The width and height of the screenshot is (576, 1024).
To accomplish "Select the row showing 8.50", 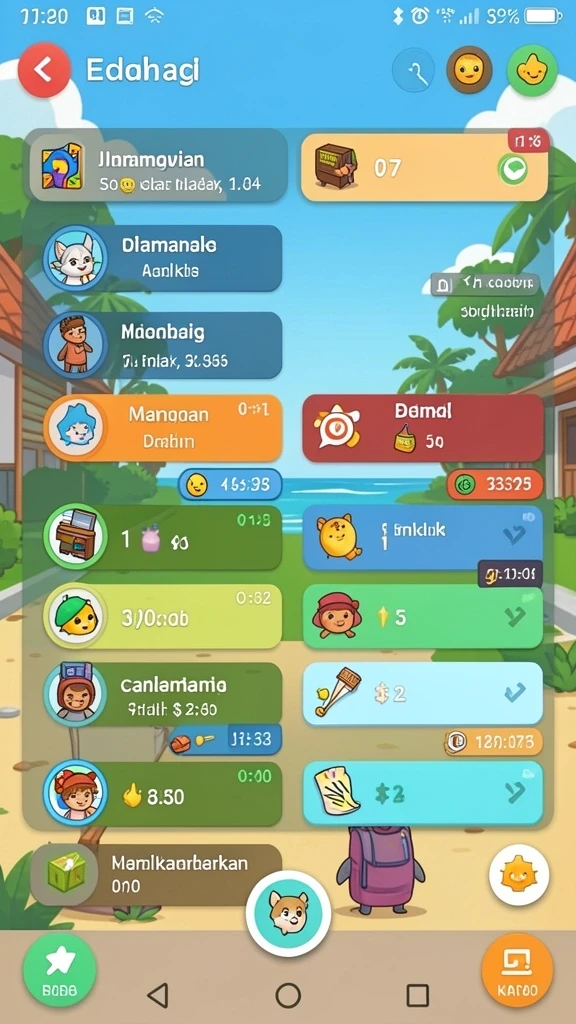I will (x=163, y=794).
